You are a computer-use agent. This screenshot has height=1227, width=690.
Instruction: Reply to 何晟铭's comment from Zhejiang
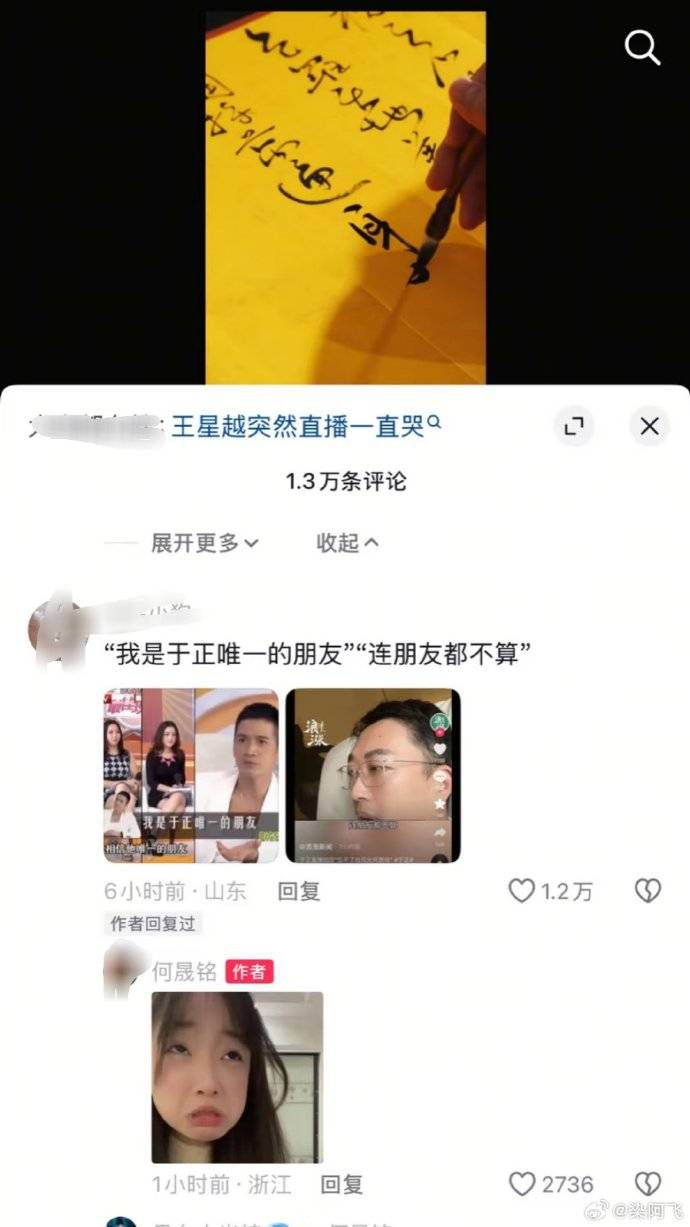(x=341, y=1185)
